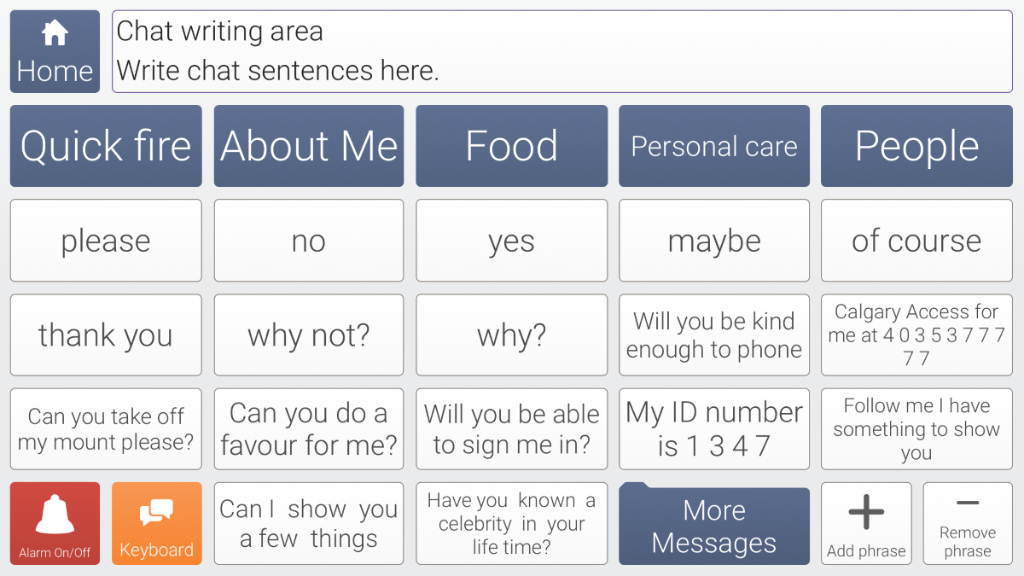Open the Keyboard

pos(156,523)
